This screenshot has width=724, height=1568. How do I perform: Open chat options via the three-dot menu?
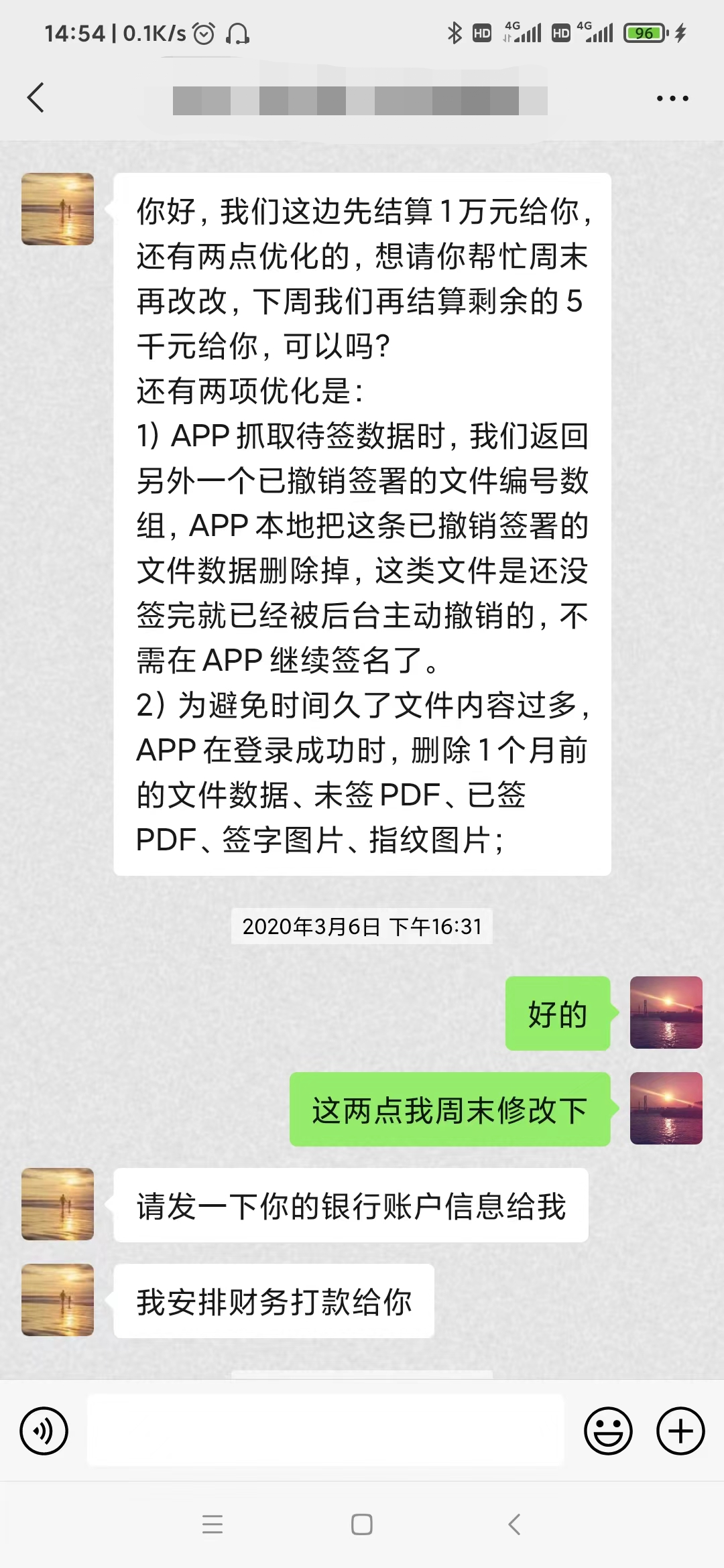(671, 97)
